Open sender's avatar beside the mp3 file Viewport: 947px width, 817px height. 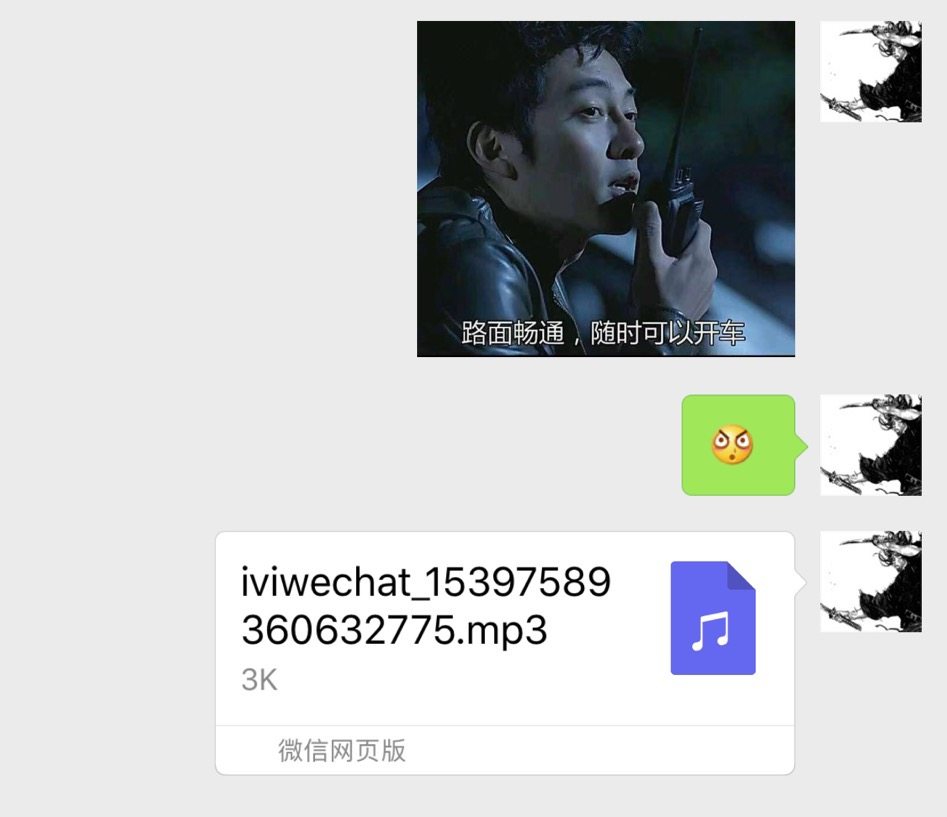(870, 582)
